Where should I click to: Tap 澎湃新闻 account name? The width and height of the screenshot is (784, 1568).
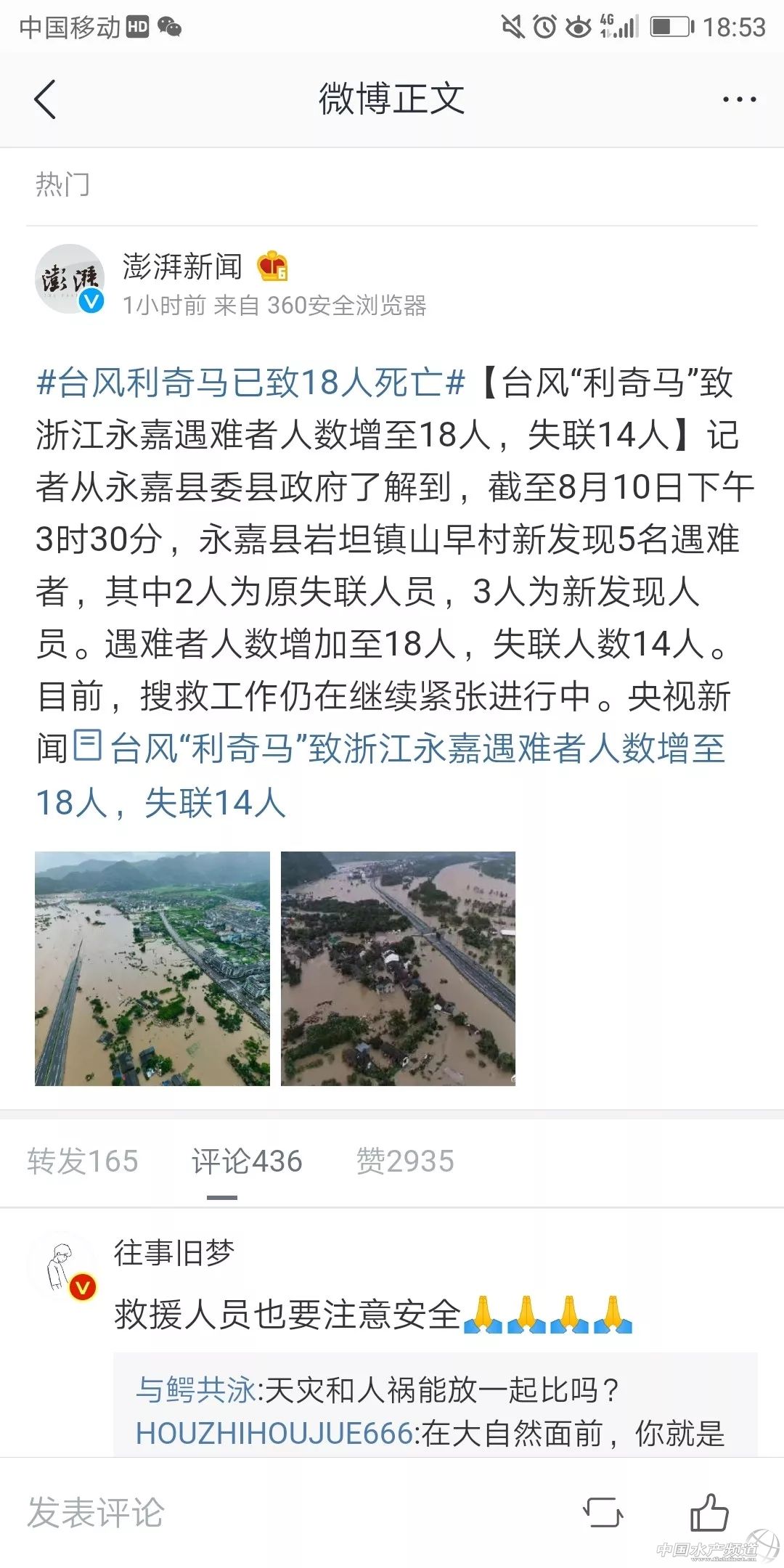coord(182,266)
